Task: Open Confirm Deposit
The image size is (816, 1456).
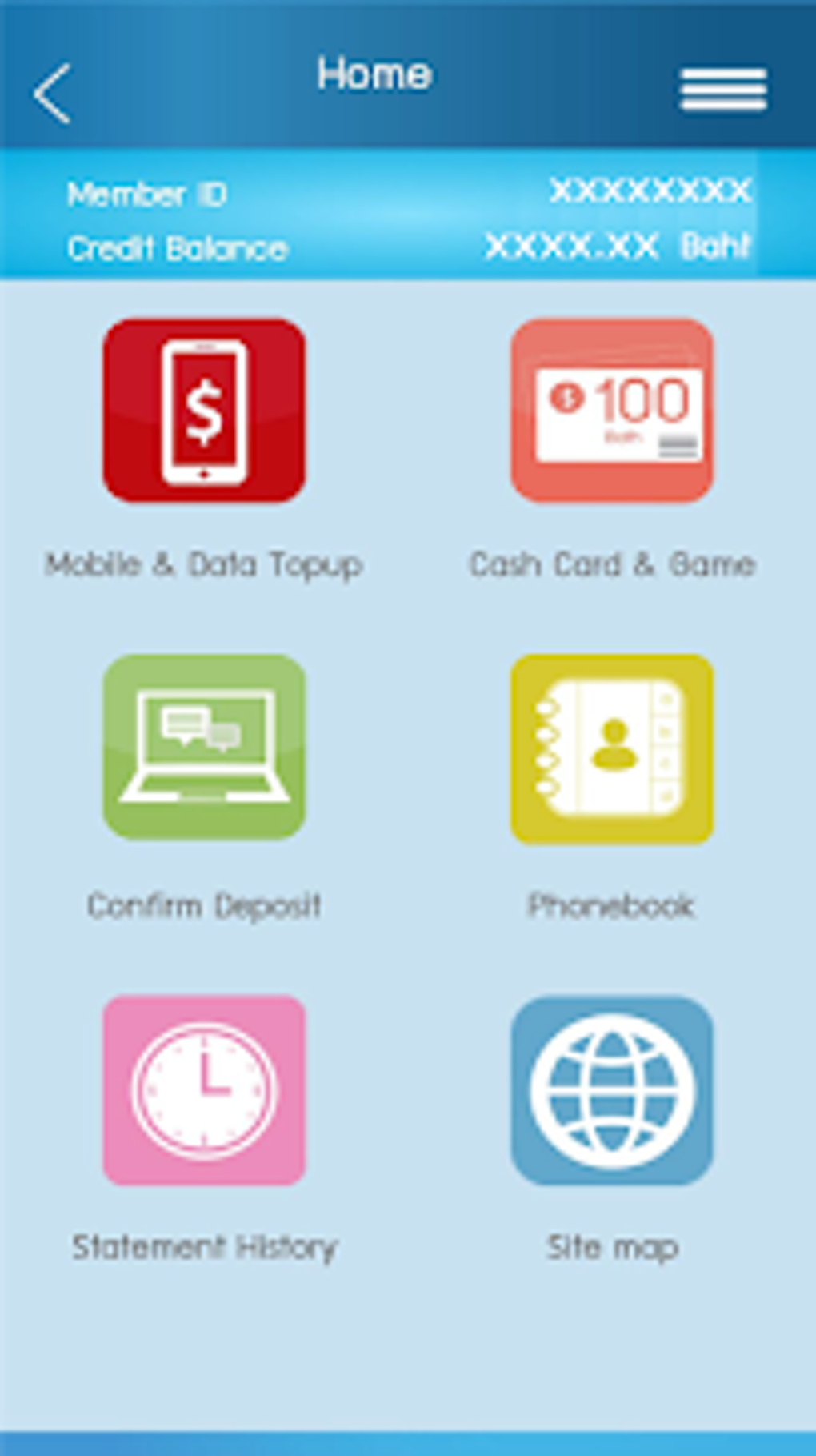Action: [204, 747]
